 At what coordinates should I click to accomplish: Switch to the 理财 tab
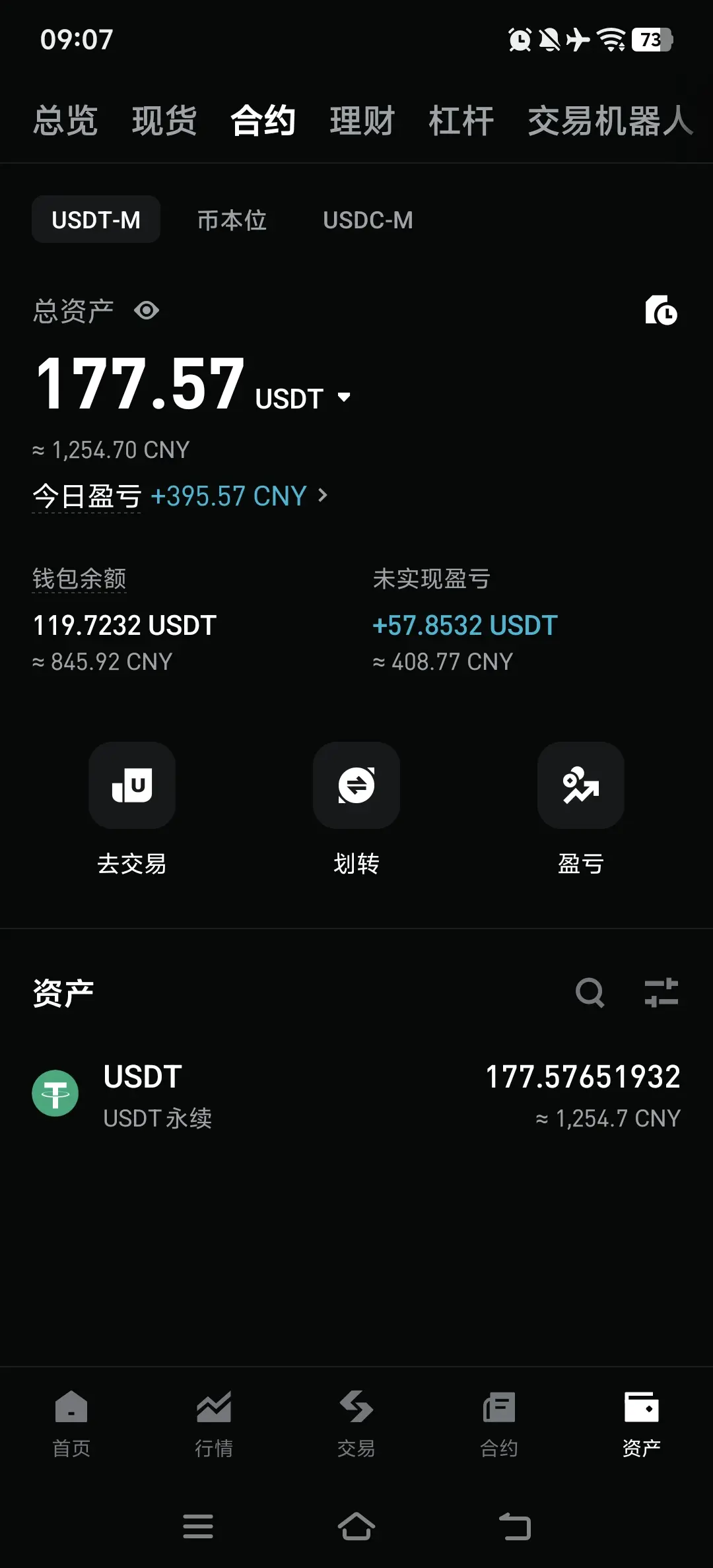coord(362,121)
